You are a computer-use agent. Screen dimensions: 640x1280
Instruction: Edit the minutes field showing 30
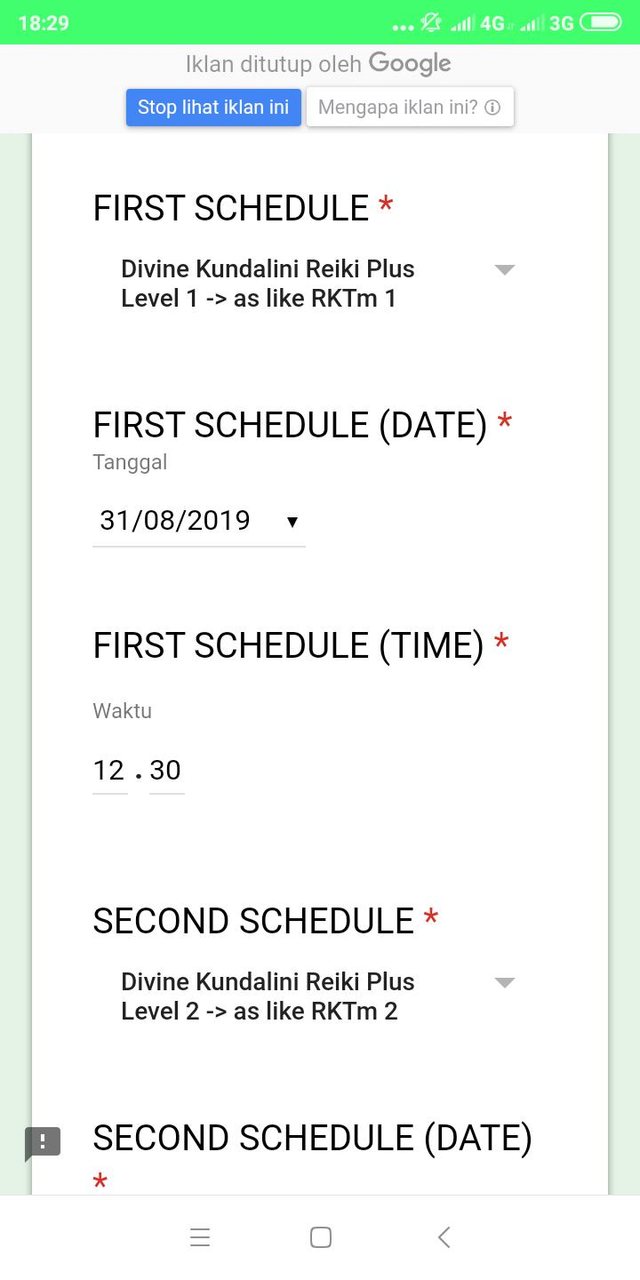(166, 770)
